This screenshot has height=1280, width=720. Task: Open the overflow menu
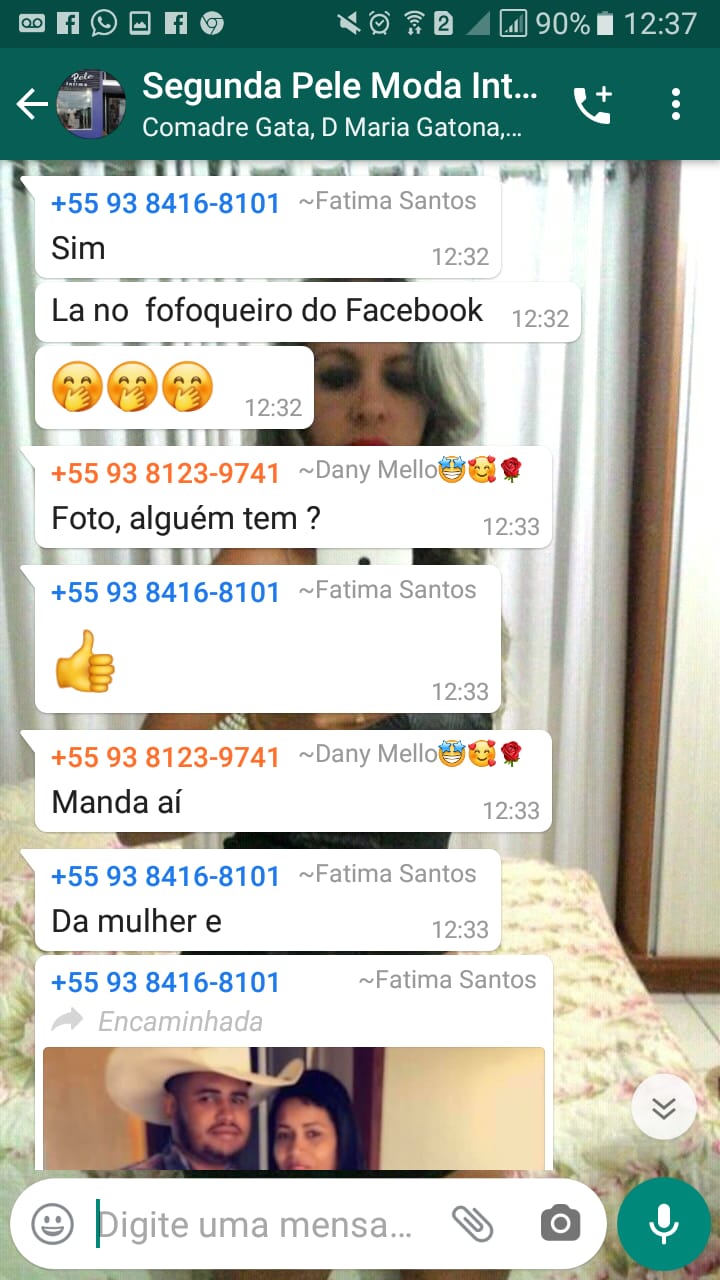pos(676,104)
